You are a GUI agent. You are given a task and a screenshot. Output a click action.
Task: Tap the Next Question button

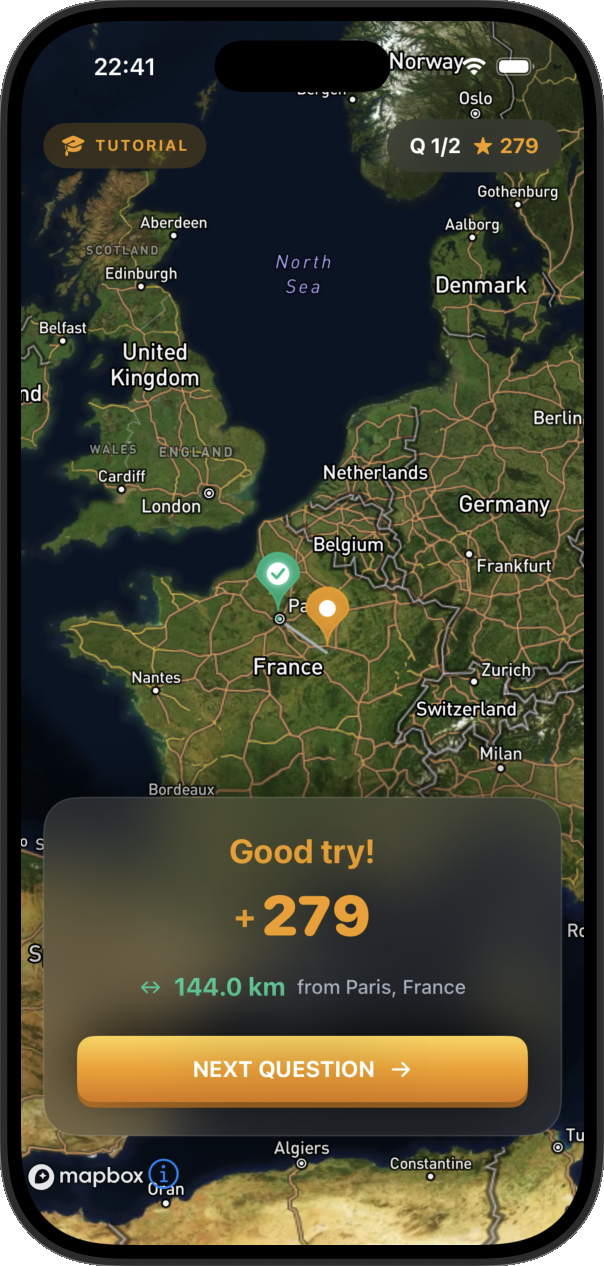(301, 1069)
